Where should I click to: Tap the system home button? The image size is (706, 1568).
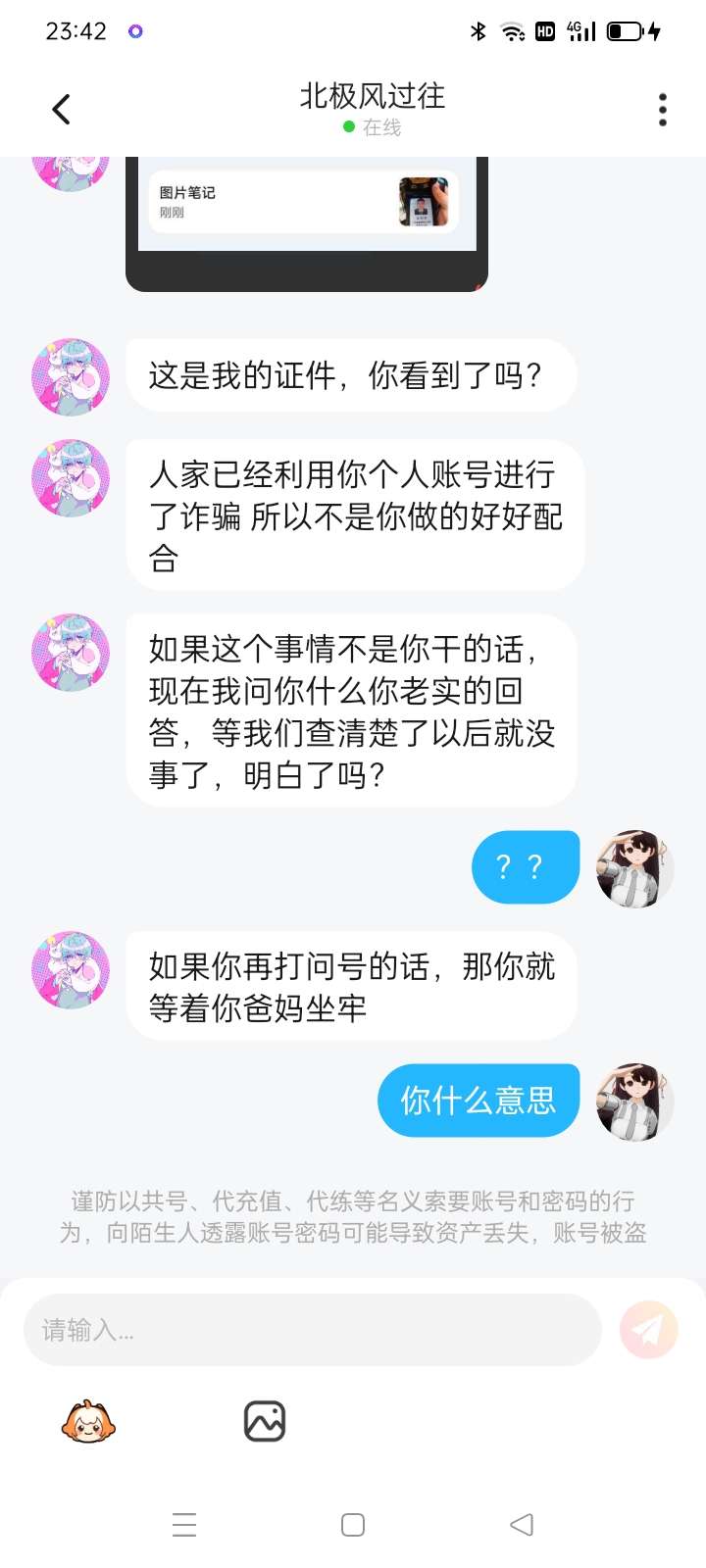[x=353, y=1525]
